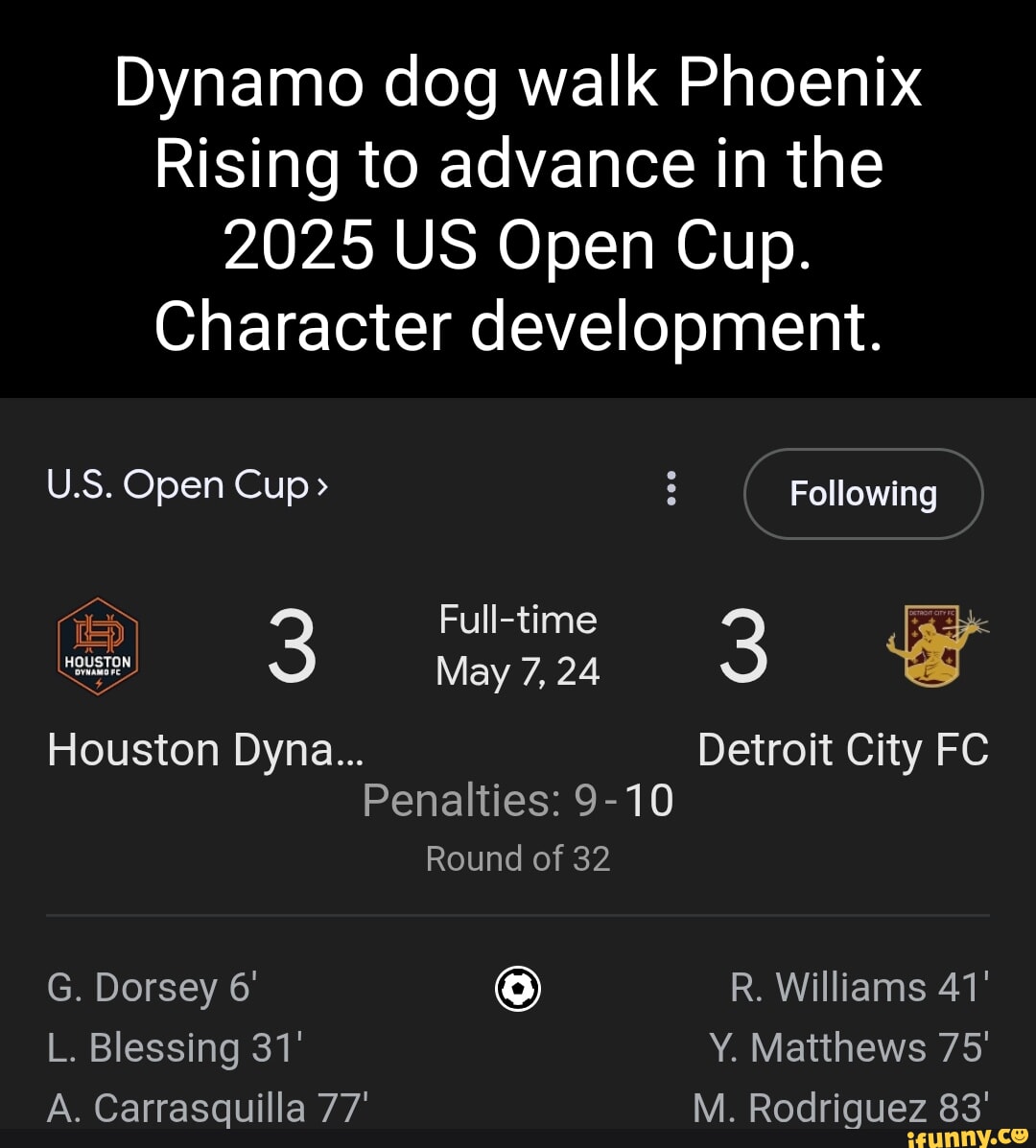Tap the Houston Dynamo logo above team name
The height and width of the screenshot is (1148, 1036).
(x=96, y=644)
